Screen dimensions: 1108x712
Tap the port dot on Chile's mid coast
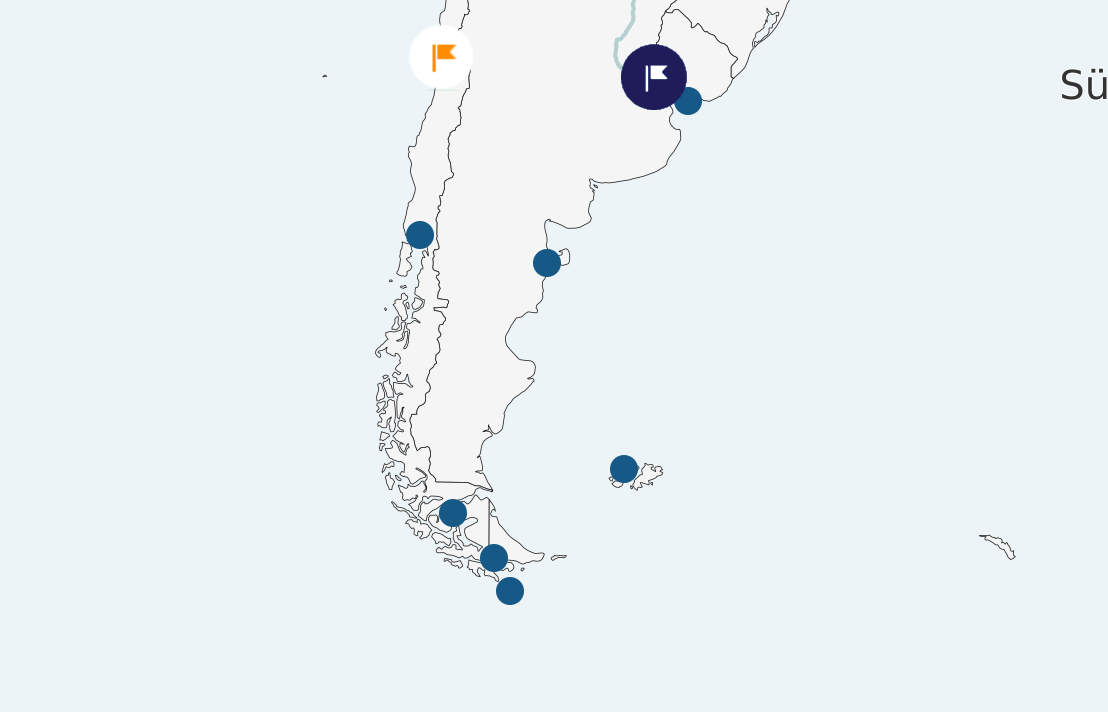[420, 235]
